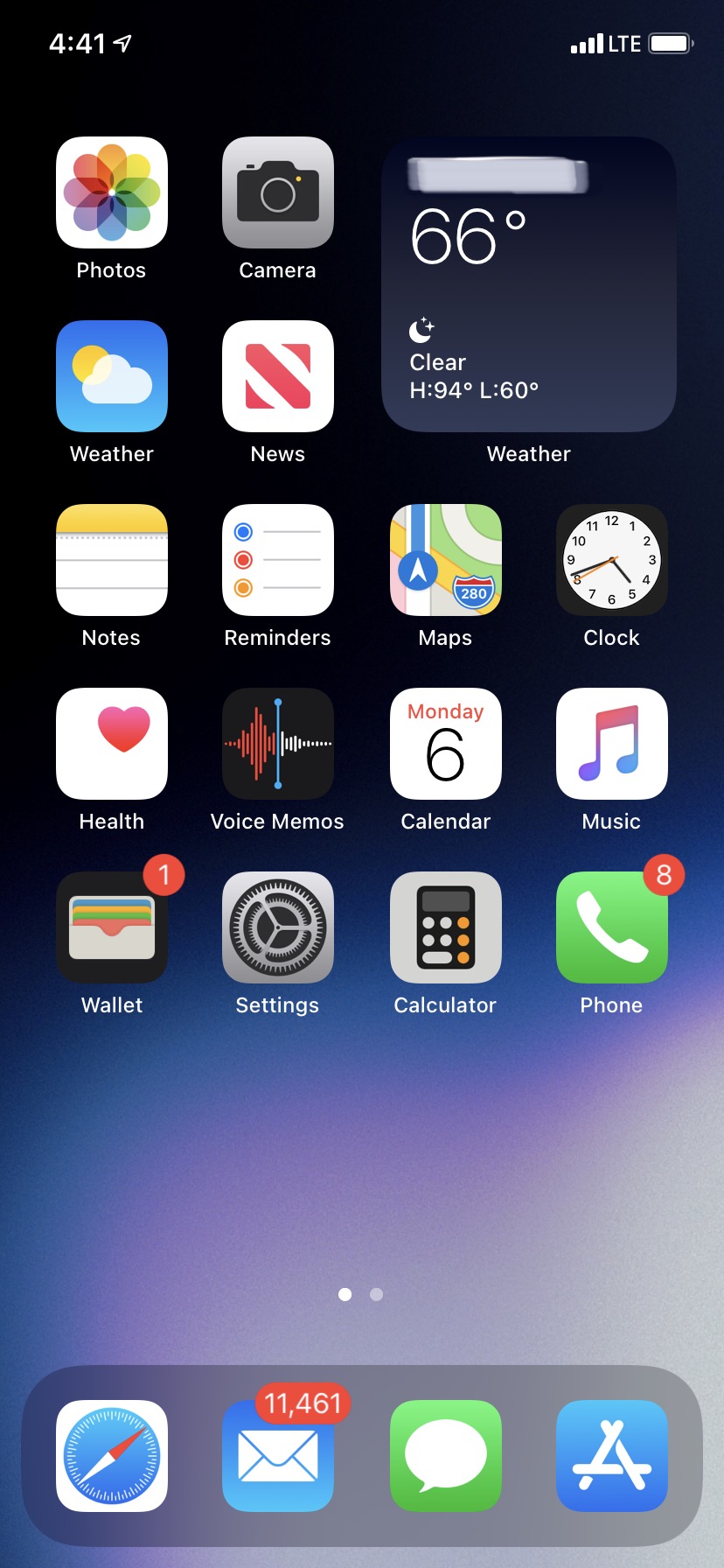Open the Health app
Viewport: 724px width, 1568px height.
coord(112,744)
